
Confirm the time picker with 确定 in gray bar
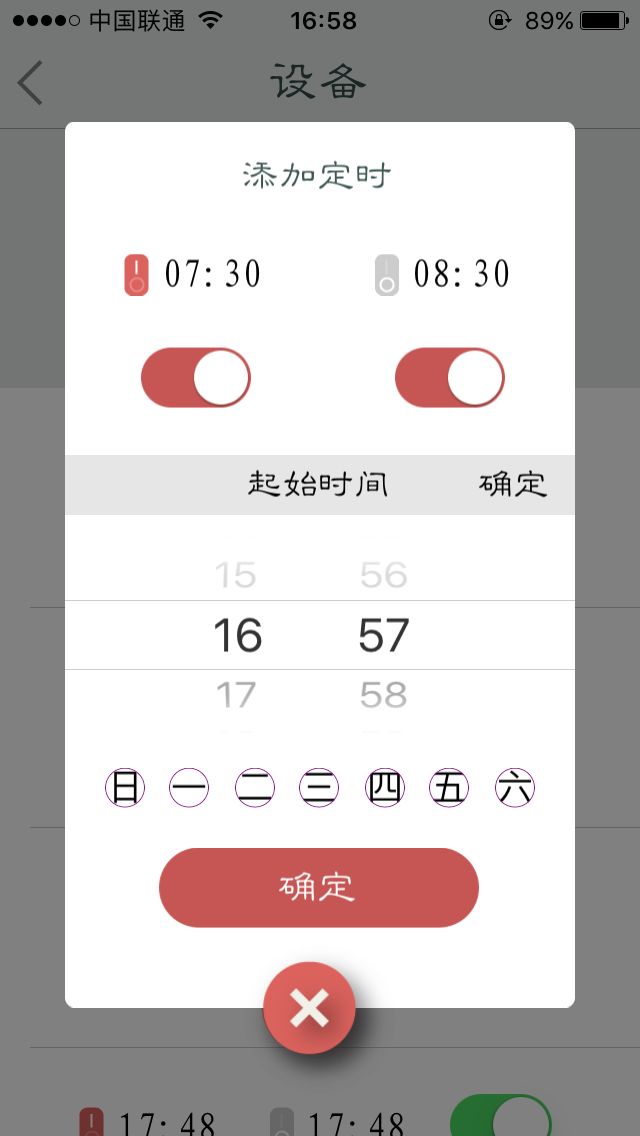(512, 484)
